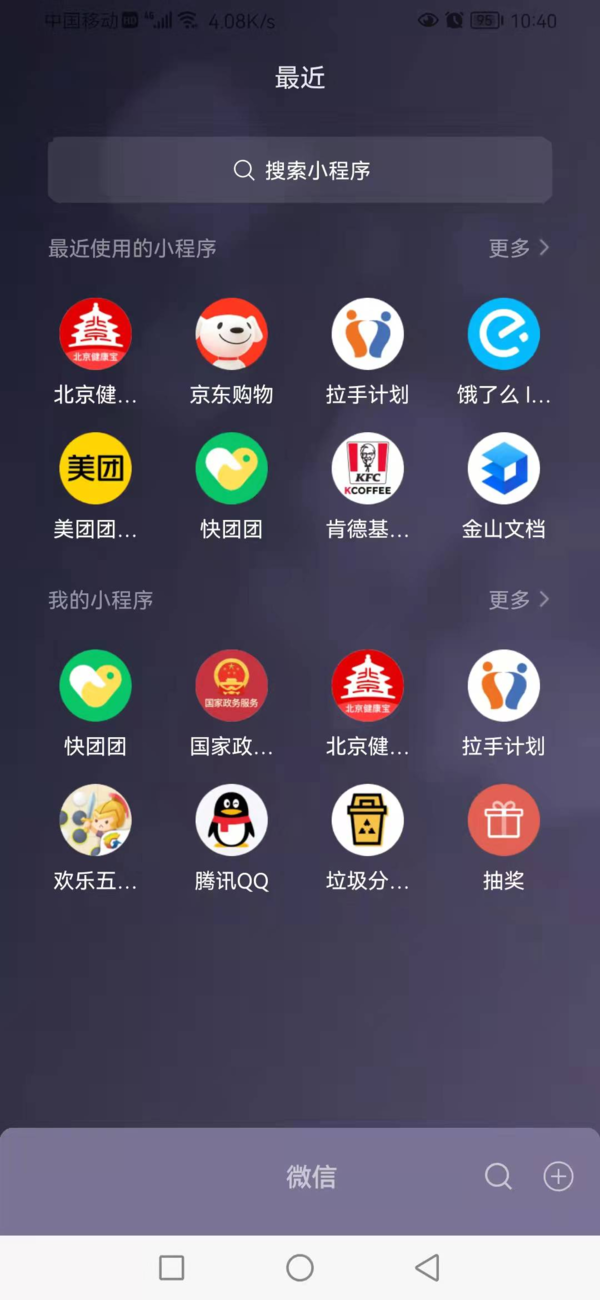Launch the 欢乐五子棋 game mini program
The image size is (600, 1300).
point(95,820)
